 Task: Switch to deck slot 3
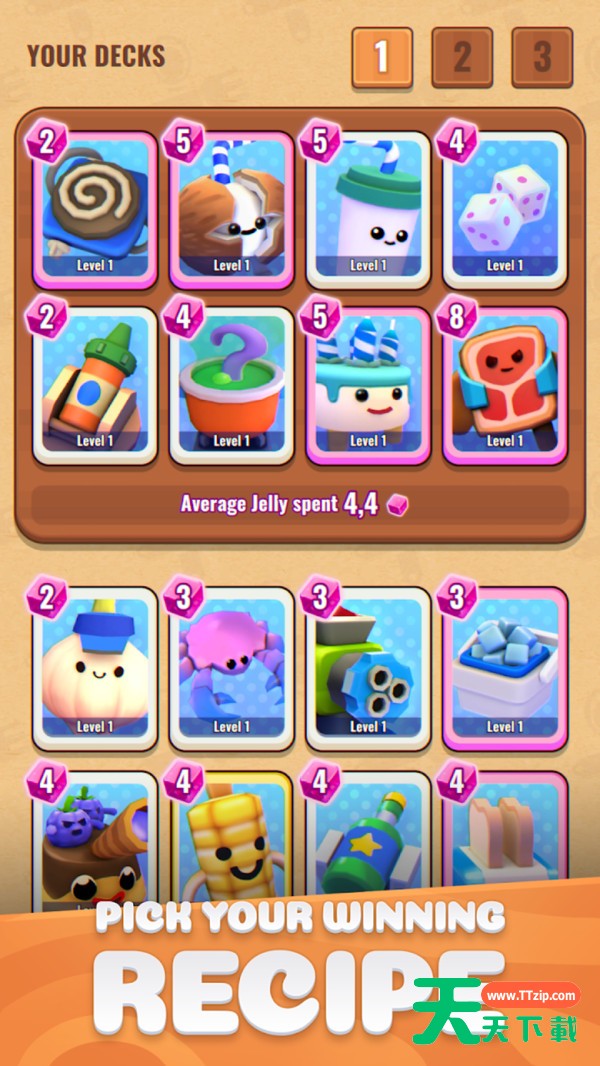pyautogui.click(x=542, y=58)
